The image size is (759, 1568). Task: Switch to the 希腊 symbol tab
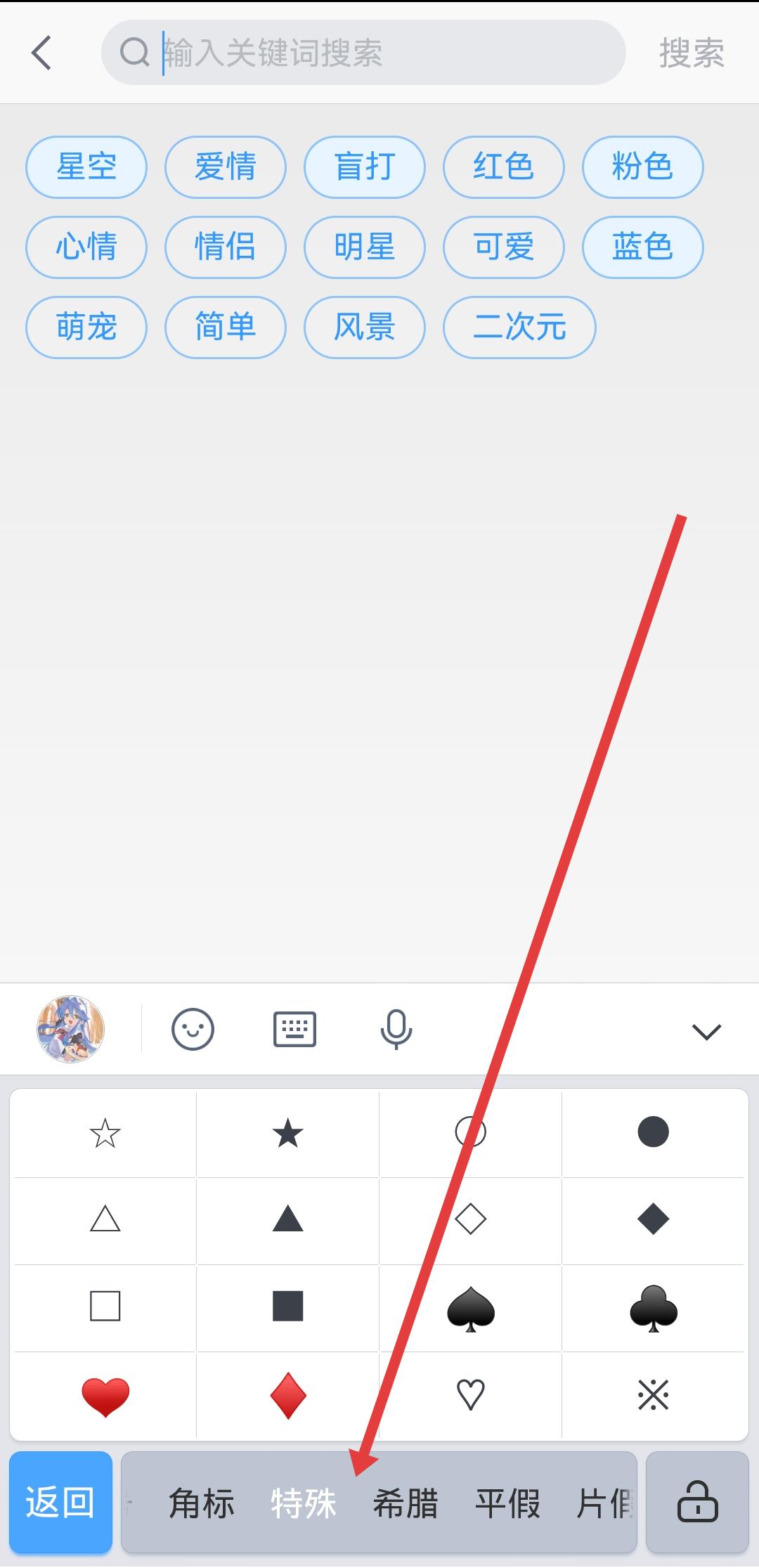point(406,1503)
